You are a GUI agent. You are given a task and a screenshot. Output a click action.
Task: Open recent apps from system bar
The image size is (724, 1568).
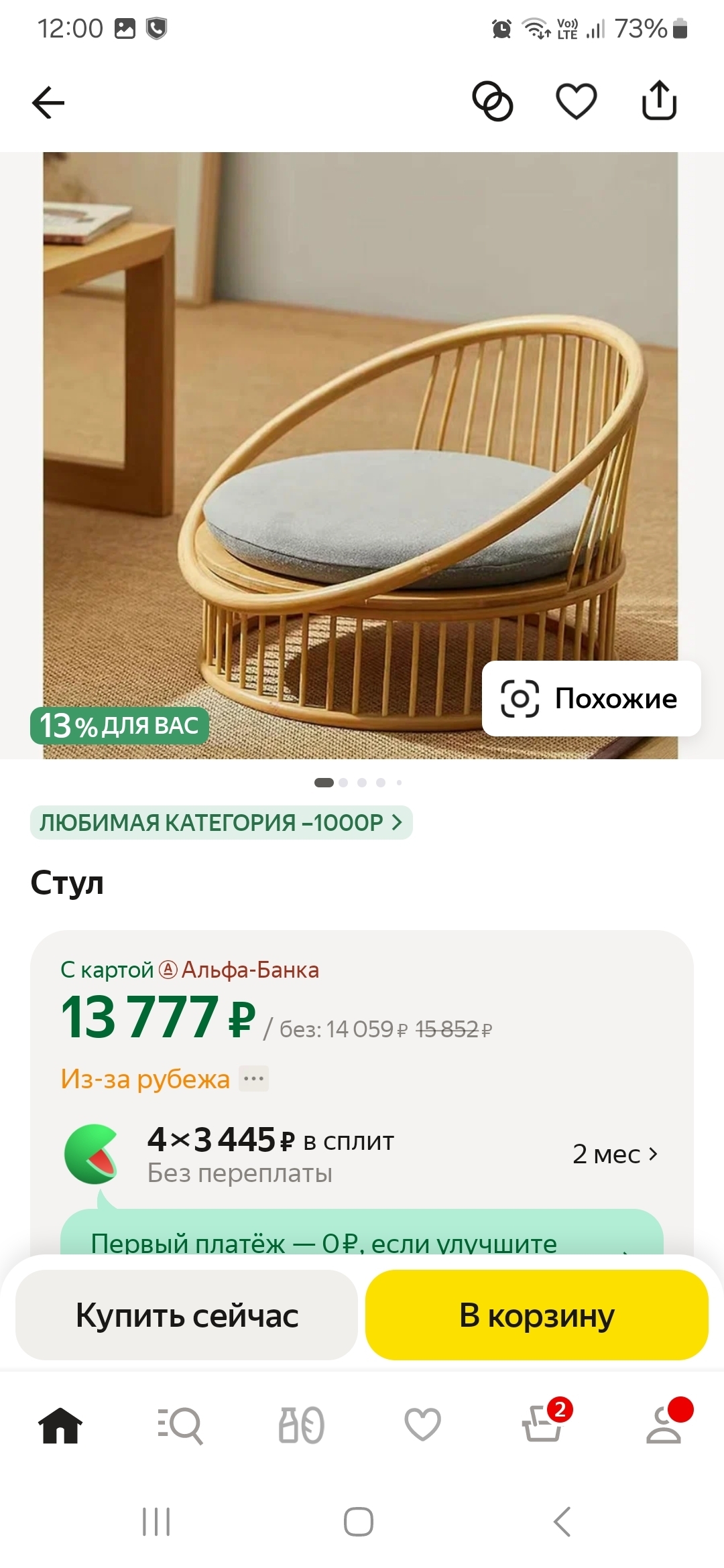click(x=156, y=1522)
